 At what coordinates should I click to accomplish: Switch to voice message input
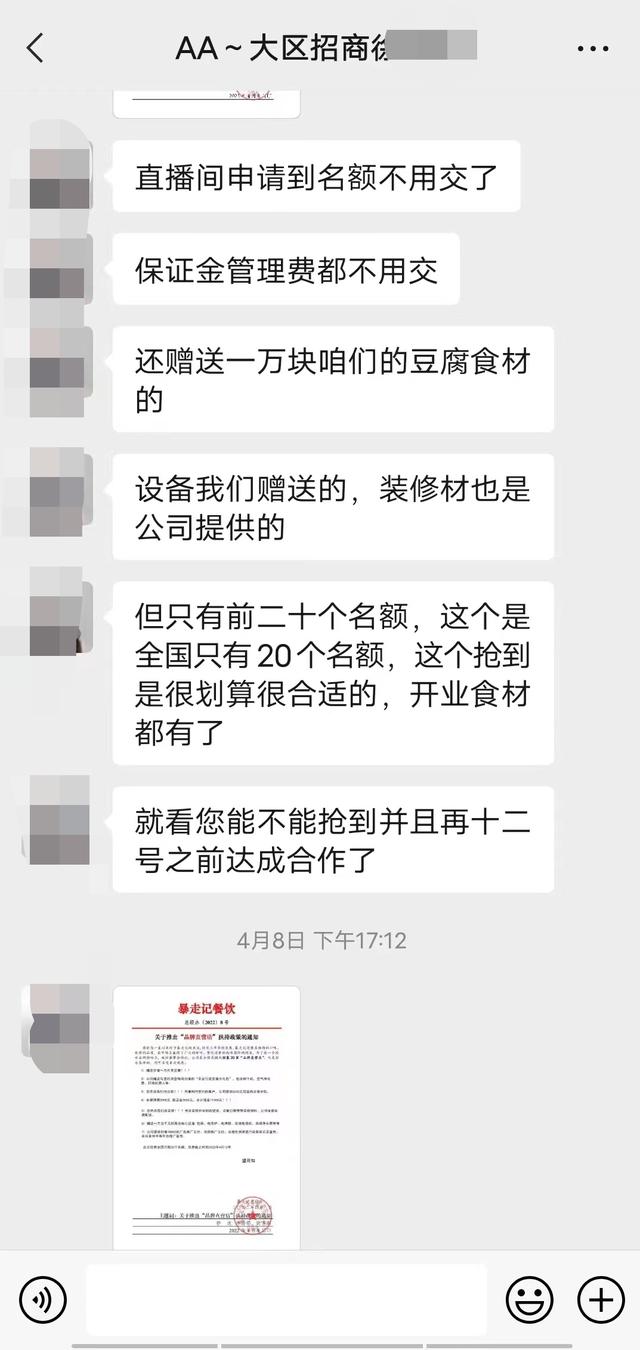[x=43, y=1299]
